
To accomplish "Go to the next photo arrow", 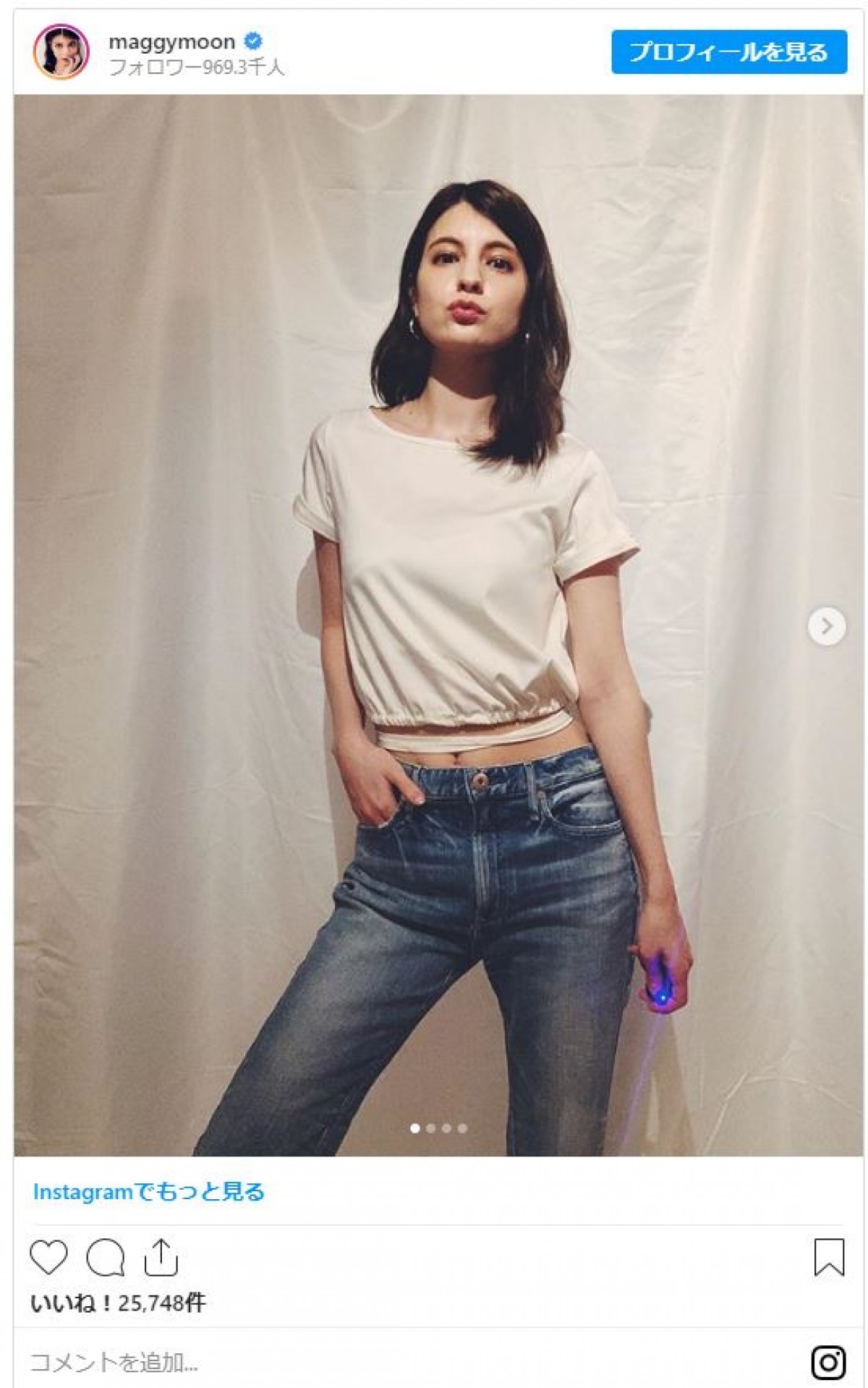I will tap(826, 626).
